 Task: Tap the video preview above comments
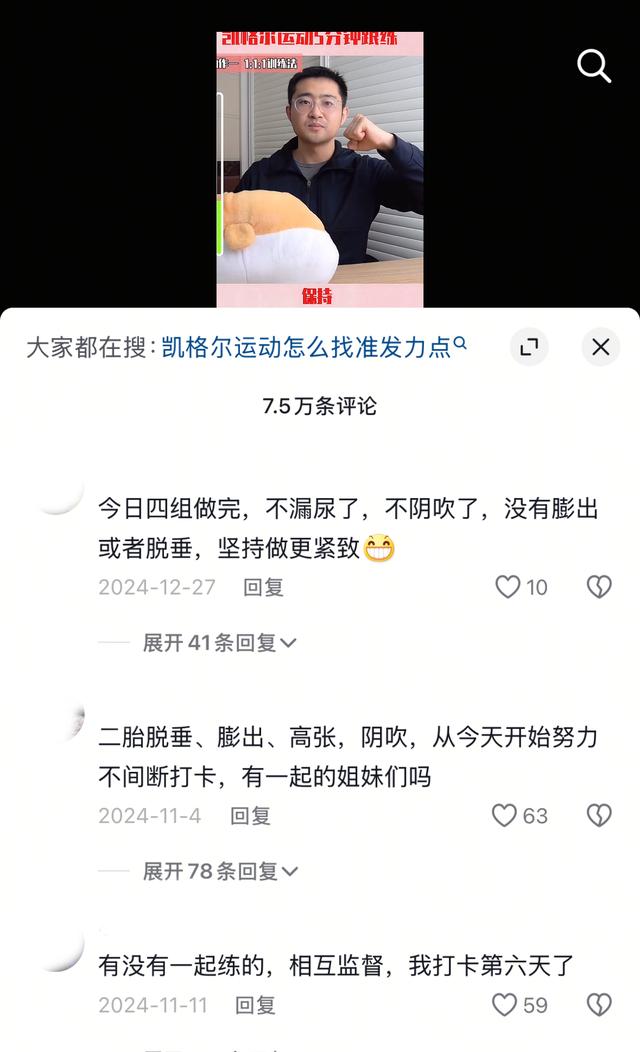pyautogui.click(x=320, y=169)
